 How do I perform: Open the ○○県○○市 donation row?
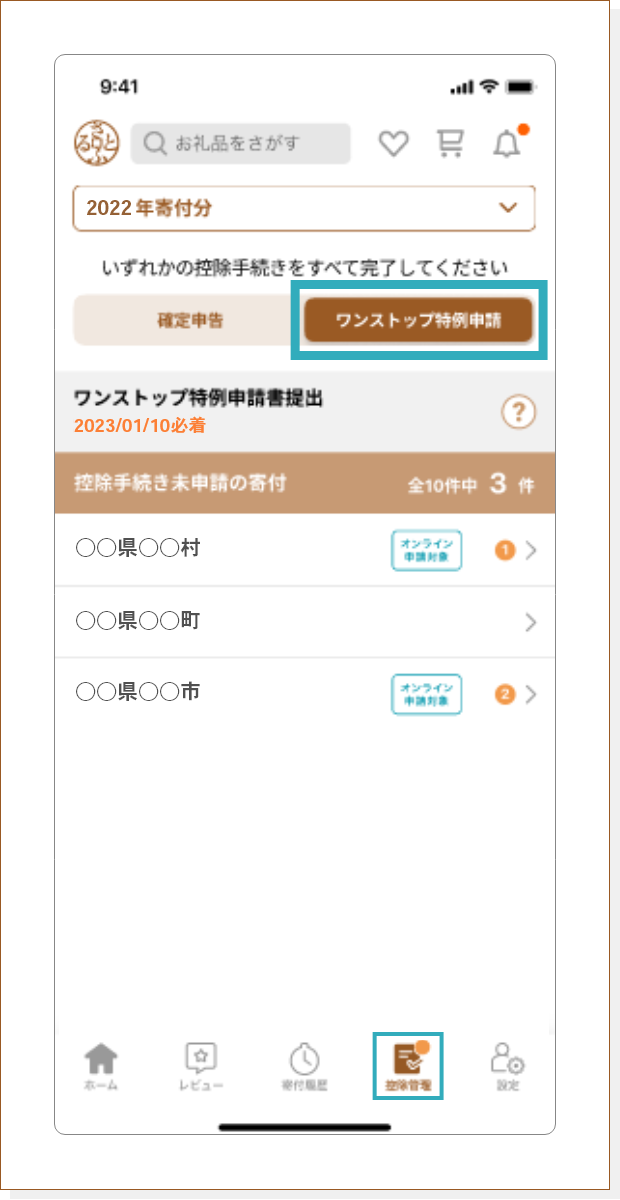click(x=304, y=693)
